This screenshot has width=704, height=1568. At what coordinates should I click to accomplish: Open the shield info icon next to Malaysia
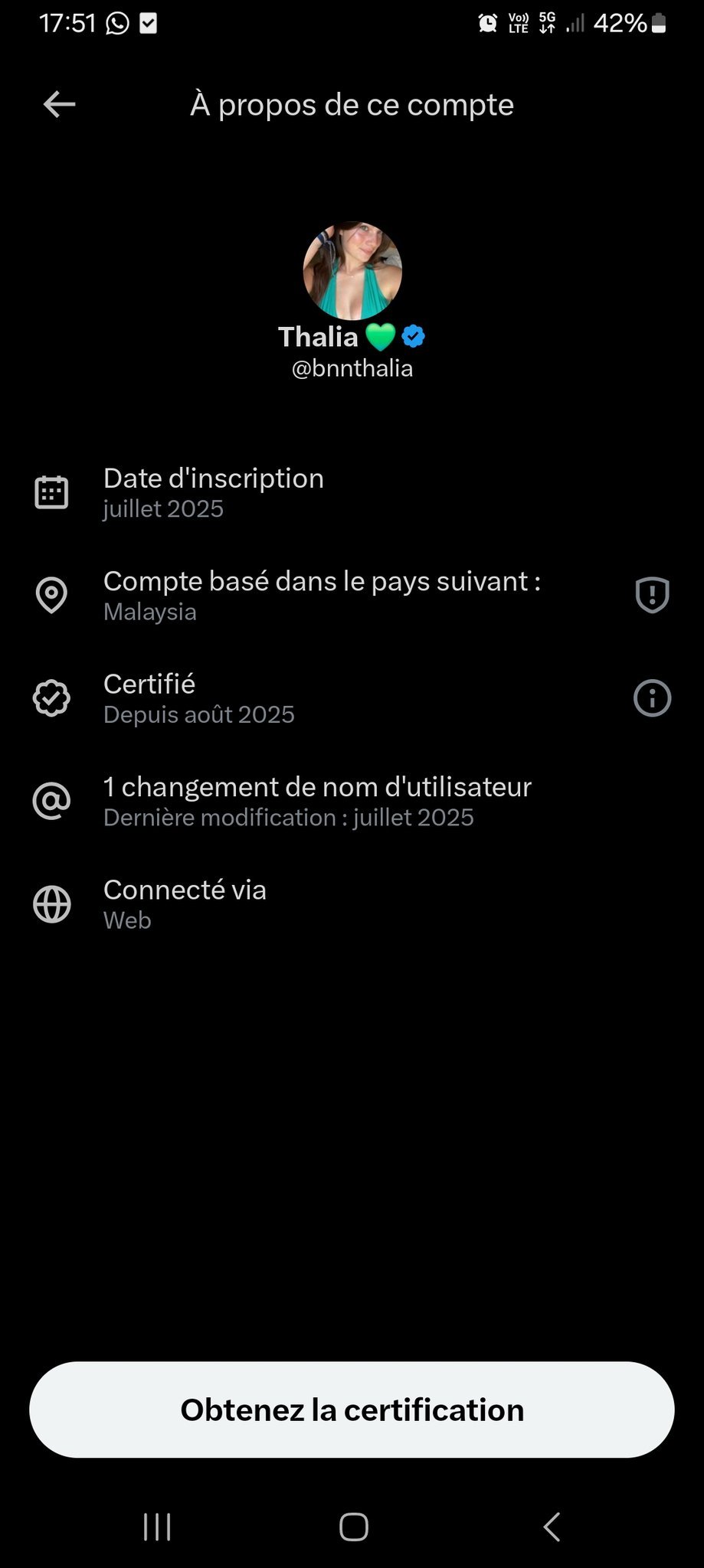coord(652,595)
